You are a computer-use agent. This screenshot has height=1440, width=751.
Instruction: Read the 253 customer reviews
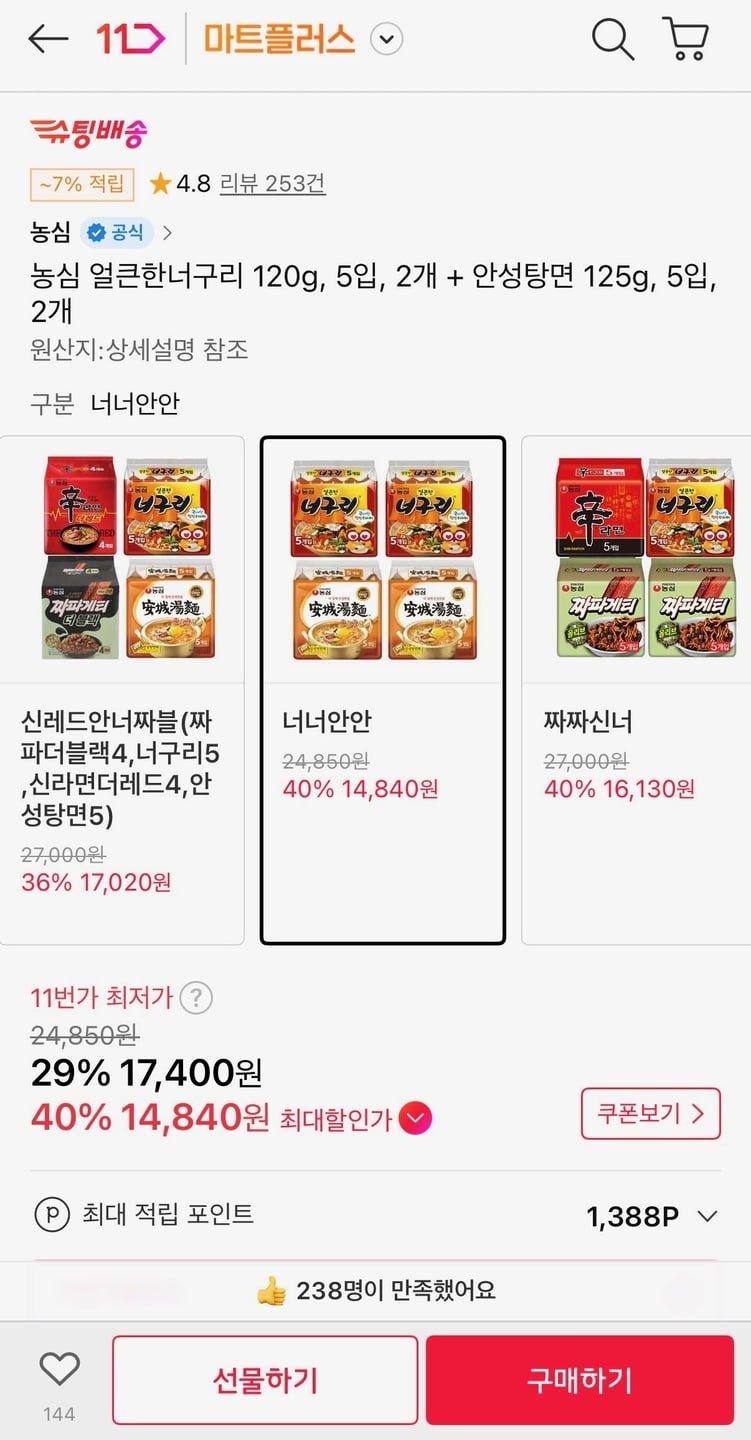click(x=272, y=184)
